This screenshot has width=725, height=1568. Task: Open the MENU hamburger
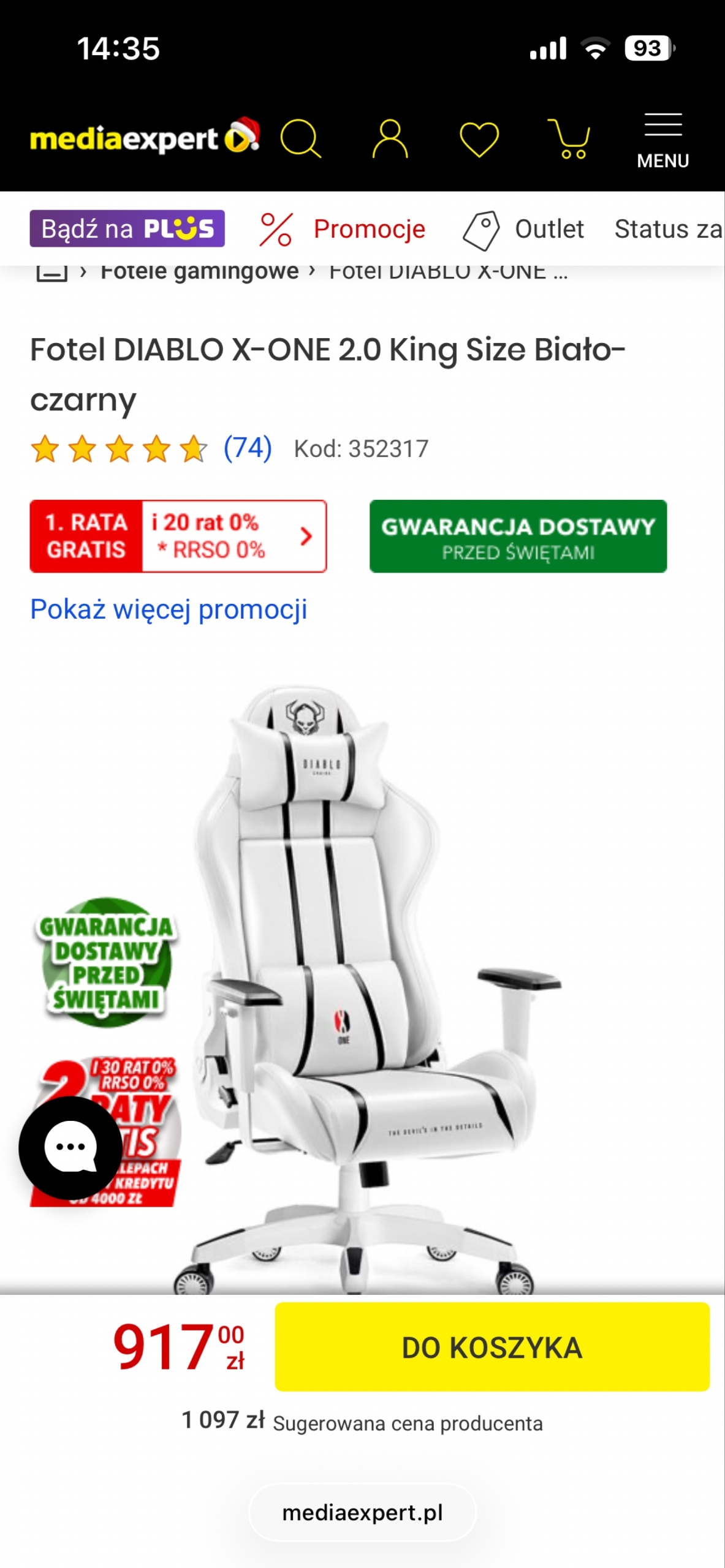(x=662, y=140)
